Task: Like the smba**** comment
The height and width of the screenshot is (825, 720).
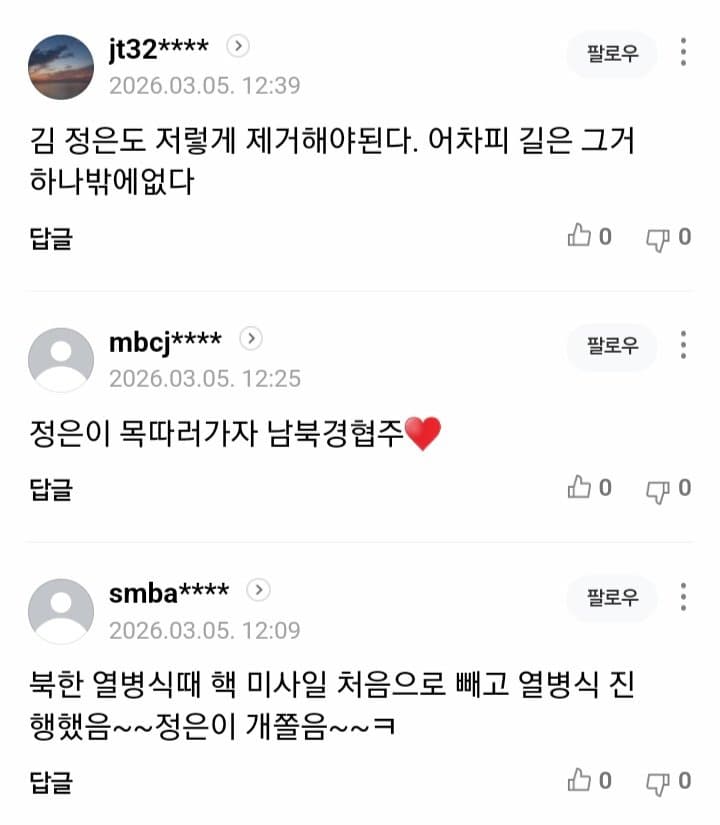Action: click(580, 780)
